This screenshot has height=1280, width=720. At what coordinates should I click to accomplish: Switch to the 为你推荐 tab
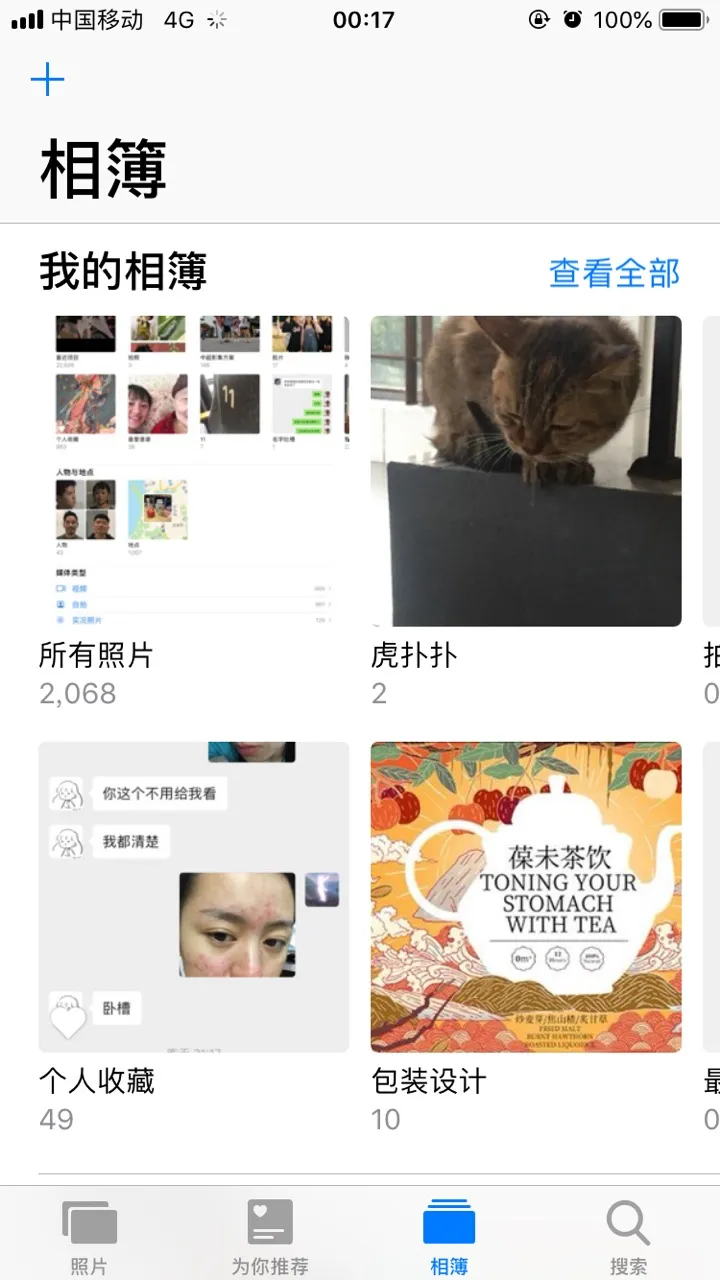tap(270, 1236)
